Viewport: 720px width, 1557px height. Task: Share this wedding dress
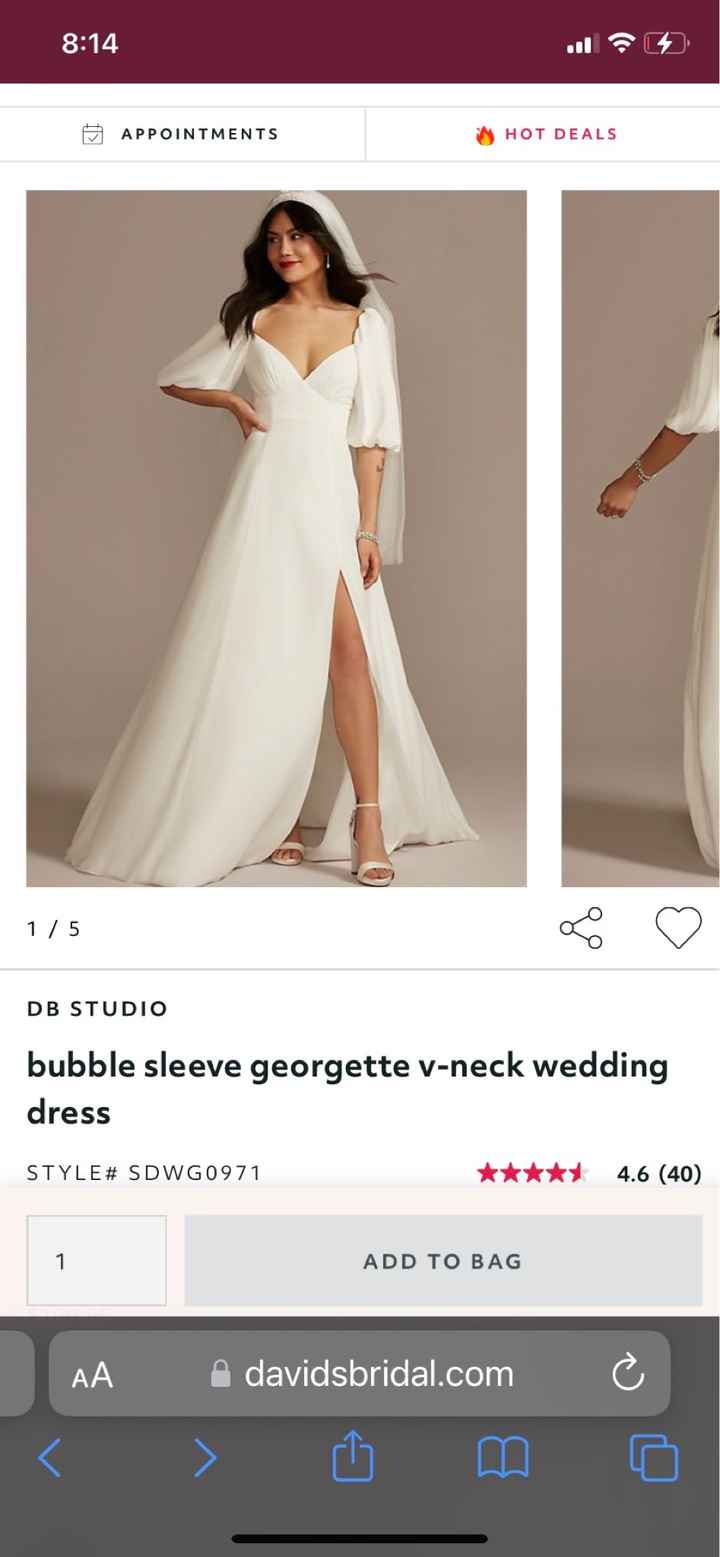click(581, 928)
